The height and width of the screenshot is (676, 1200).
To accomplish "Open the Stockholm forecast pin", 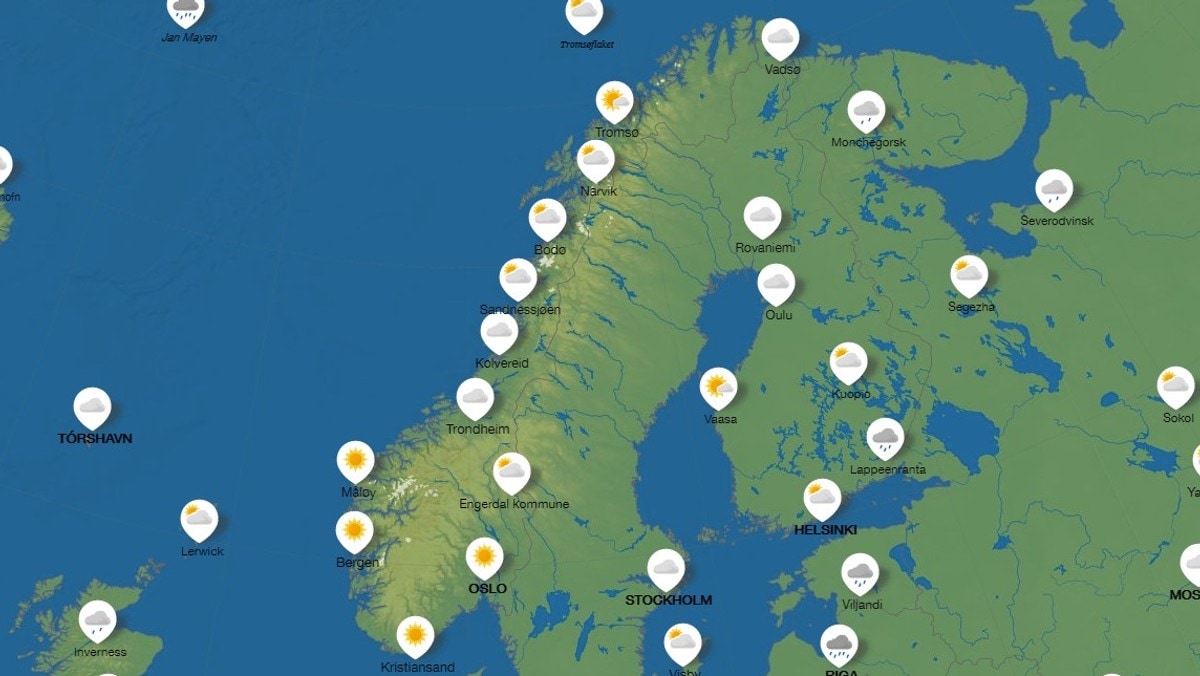I will tap(666, 567).
